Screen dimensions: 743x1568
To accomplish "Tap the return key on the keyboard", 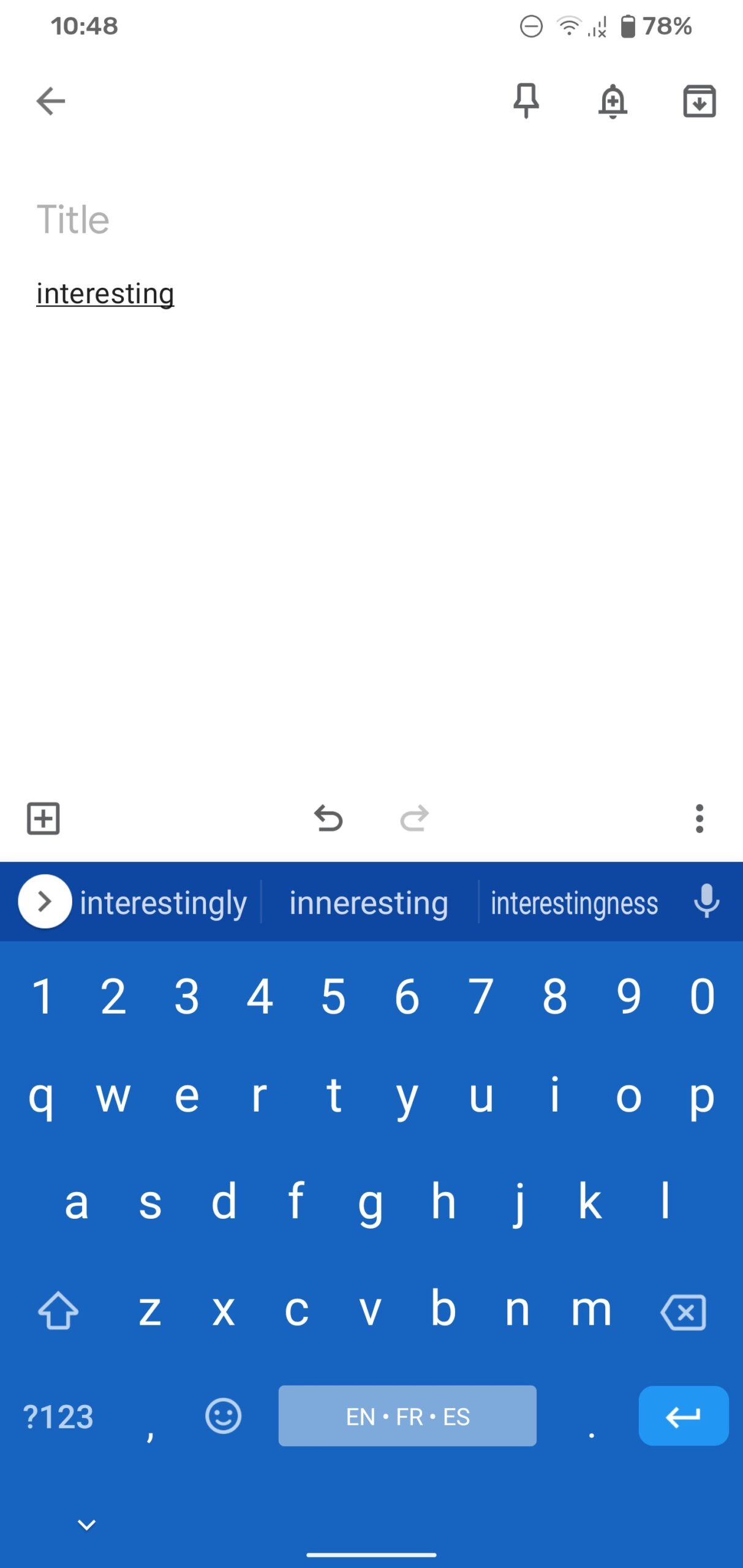I will coord(684,1416).
